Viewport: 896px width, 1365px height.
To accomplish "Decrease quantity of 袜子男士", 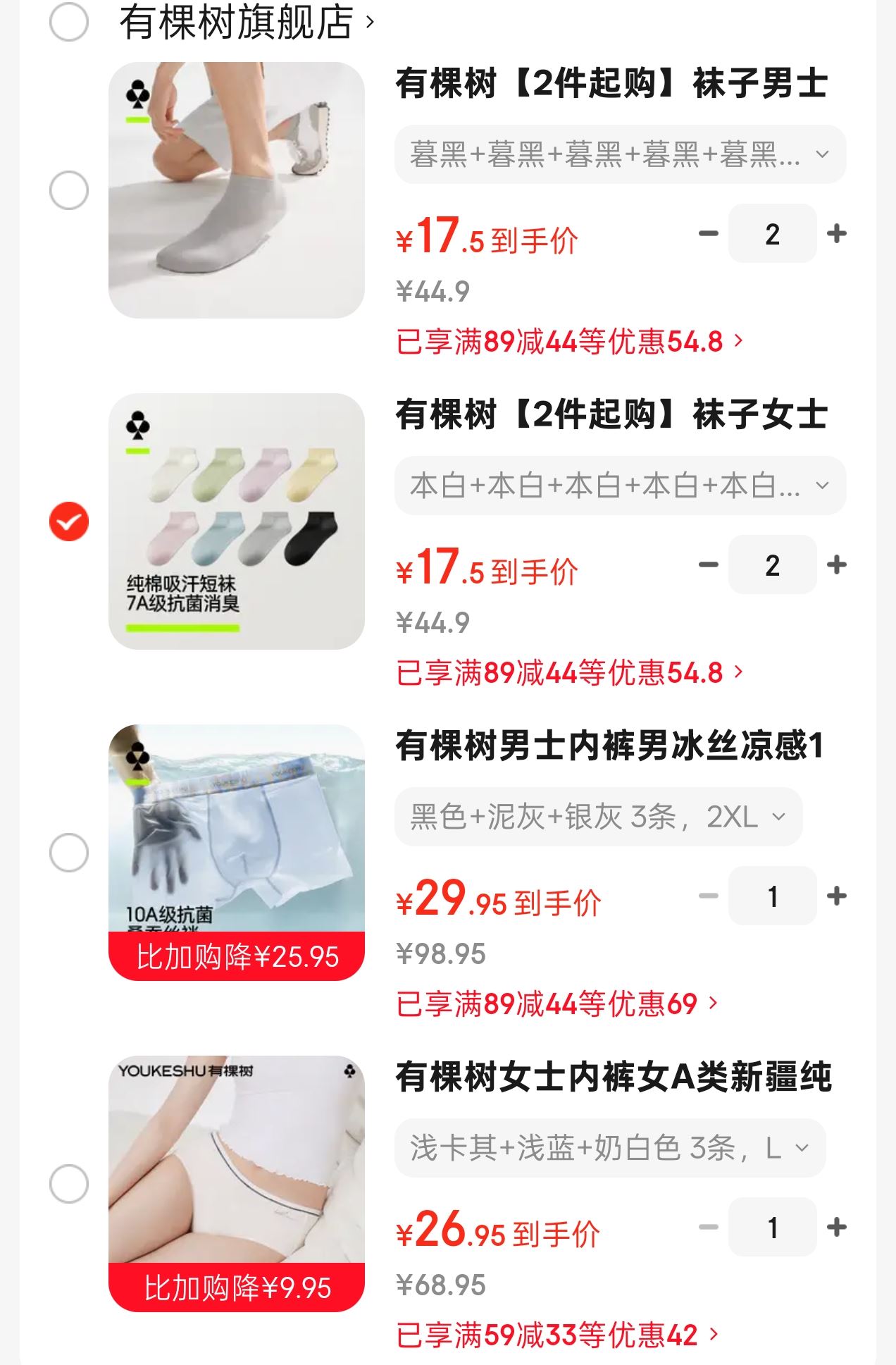I will click(x=708, y=233).
